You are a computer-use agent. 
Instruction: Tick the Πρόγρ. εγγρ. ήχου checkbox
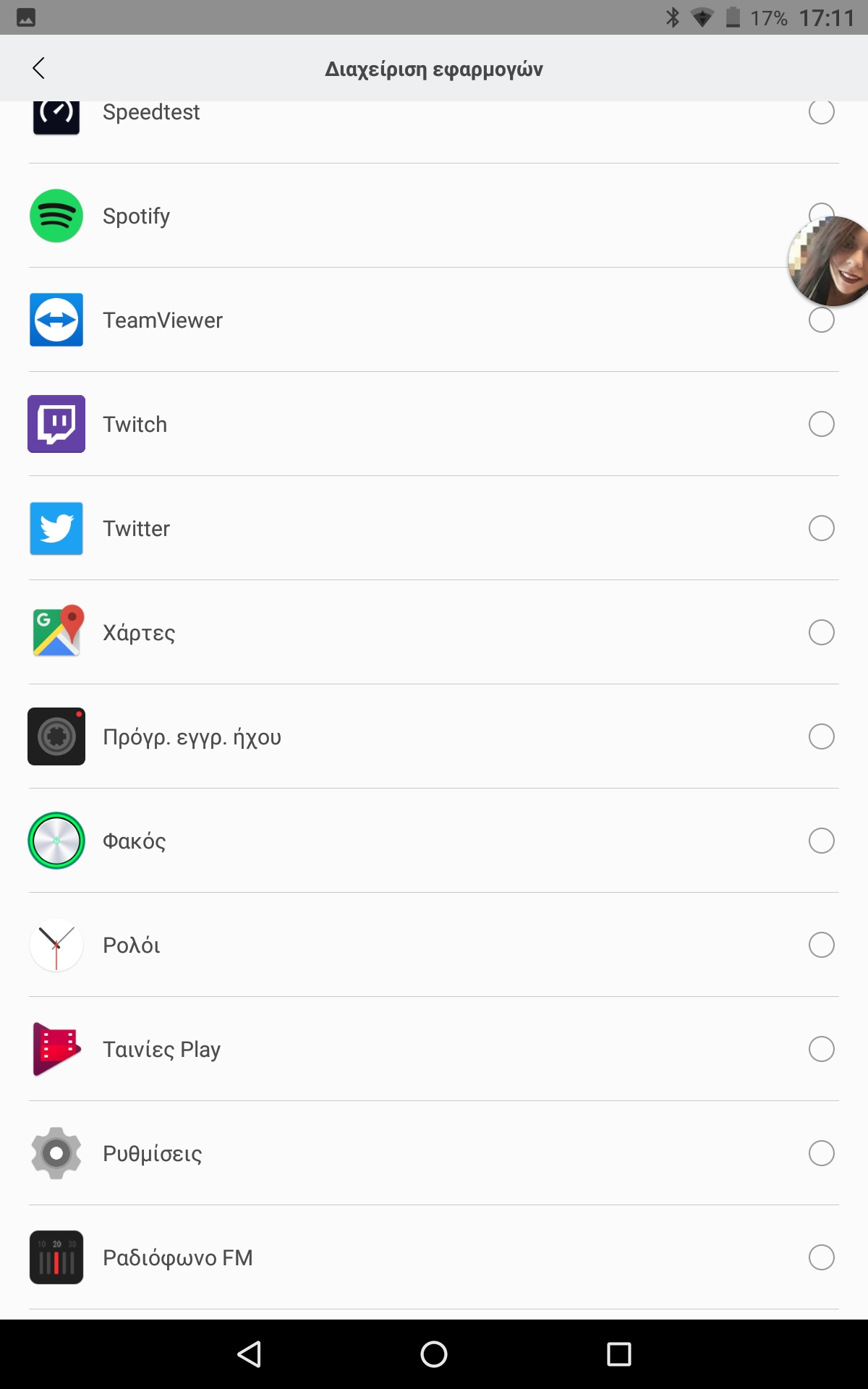click(821, 736)
